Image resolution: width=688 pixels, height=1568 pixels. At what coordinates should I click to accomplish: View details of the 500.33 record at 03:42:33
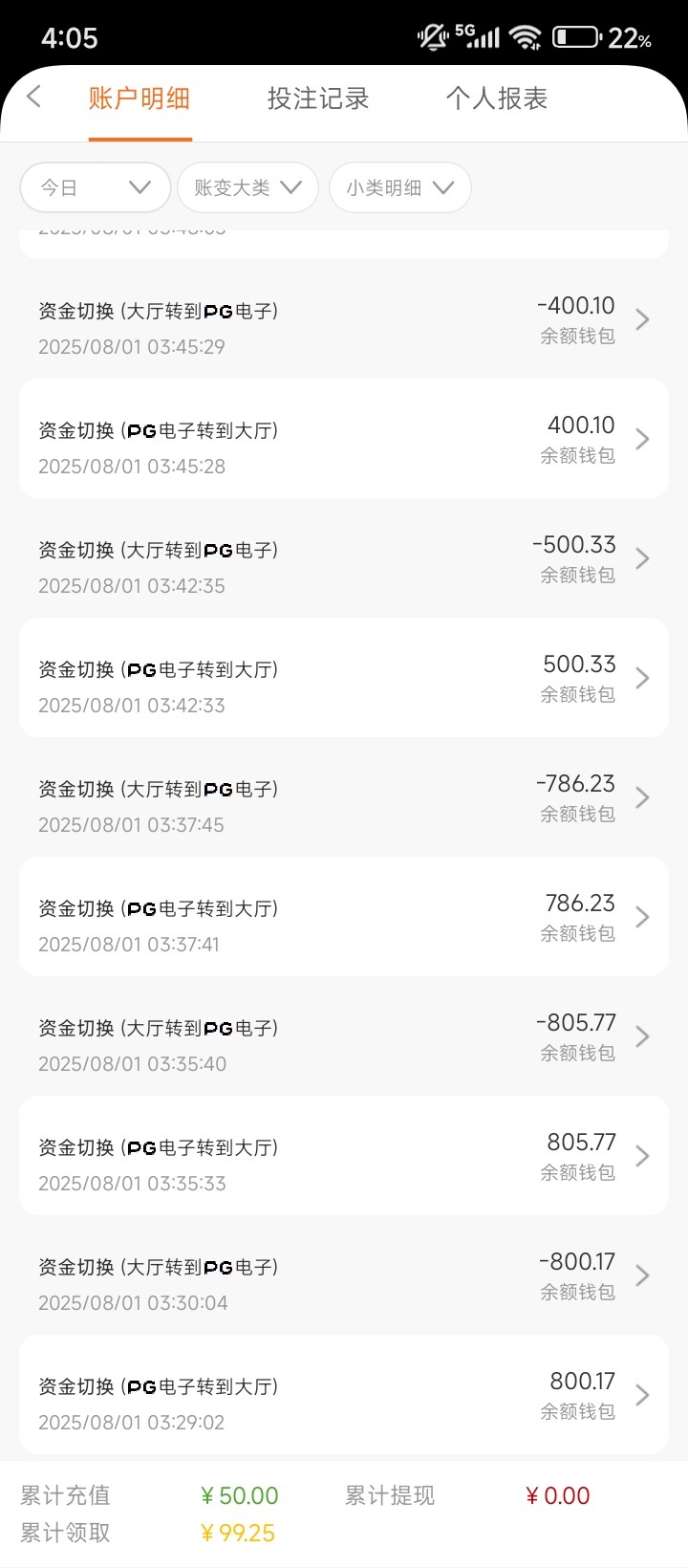click(343, 679)
